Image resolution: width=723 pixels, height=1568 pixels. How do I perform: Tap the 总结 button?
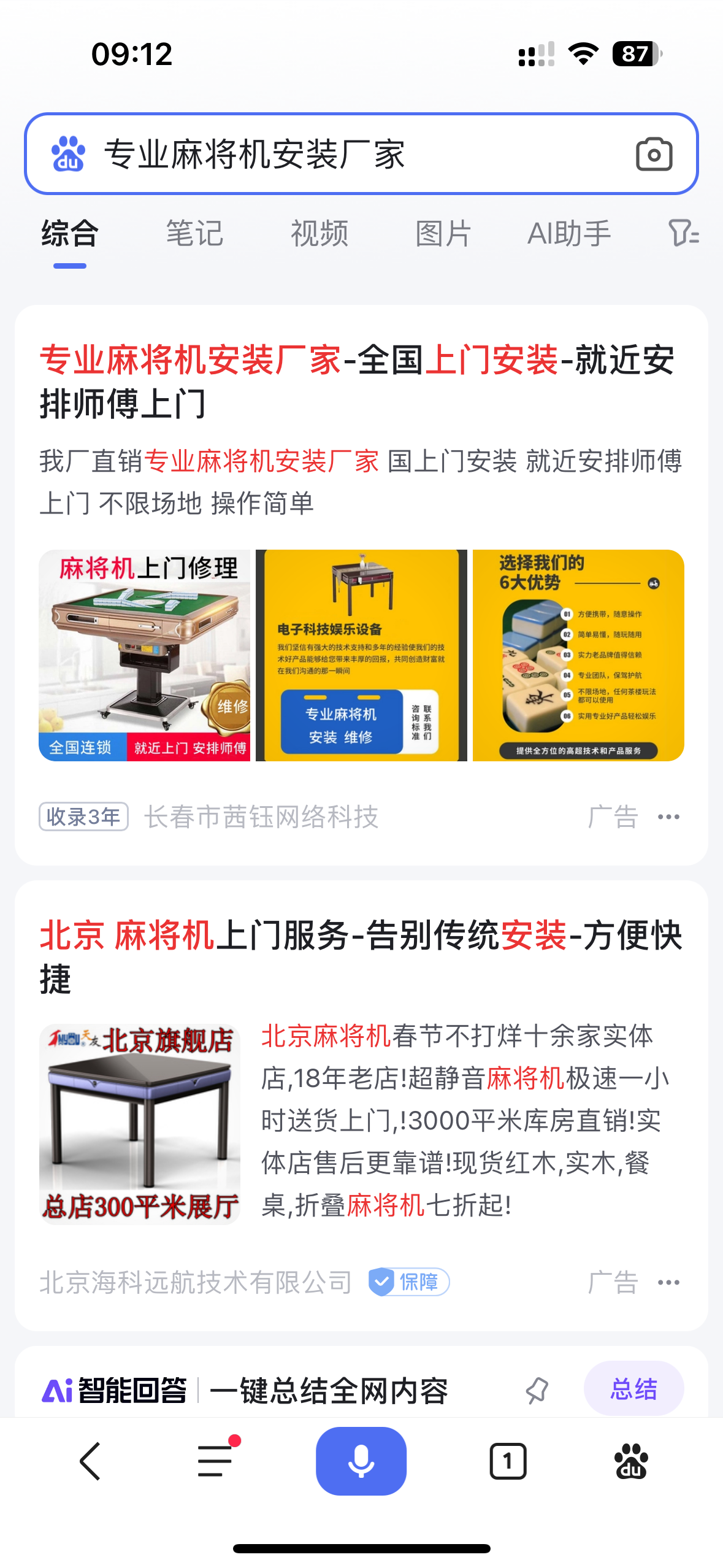633,1389
